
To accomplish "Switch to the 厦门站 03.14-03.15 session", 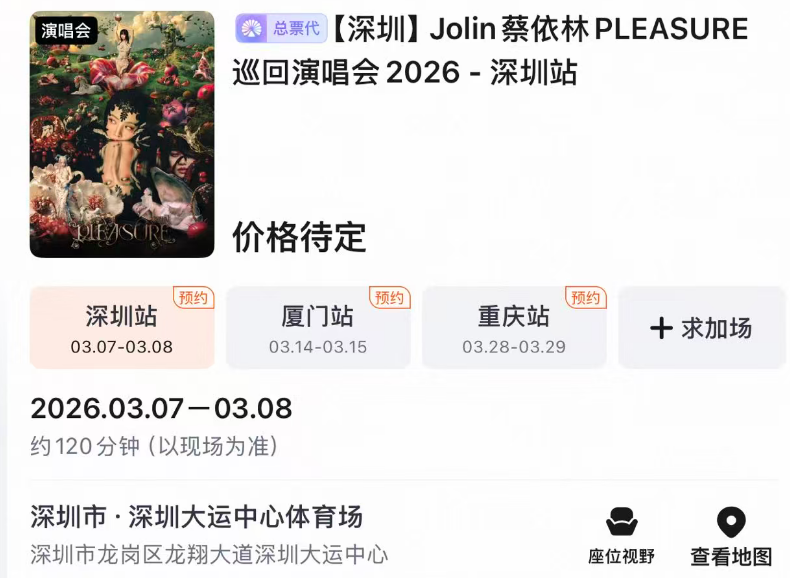I will click(317, 328).
